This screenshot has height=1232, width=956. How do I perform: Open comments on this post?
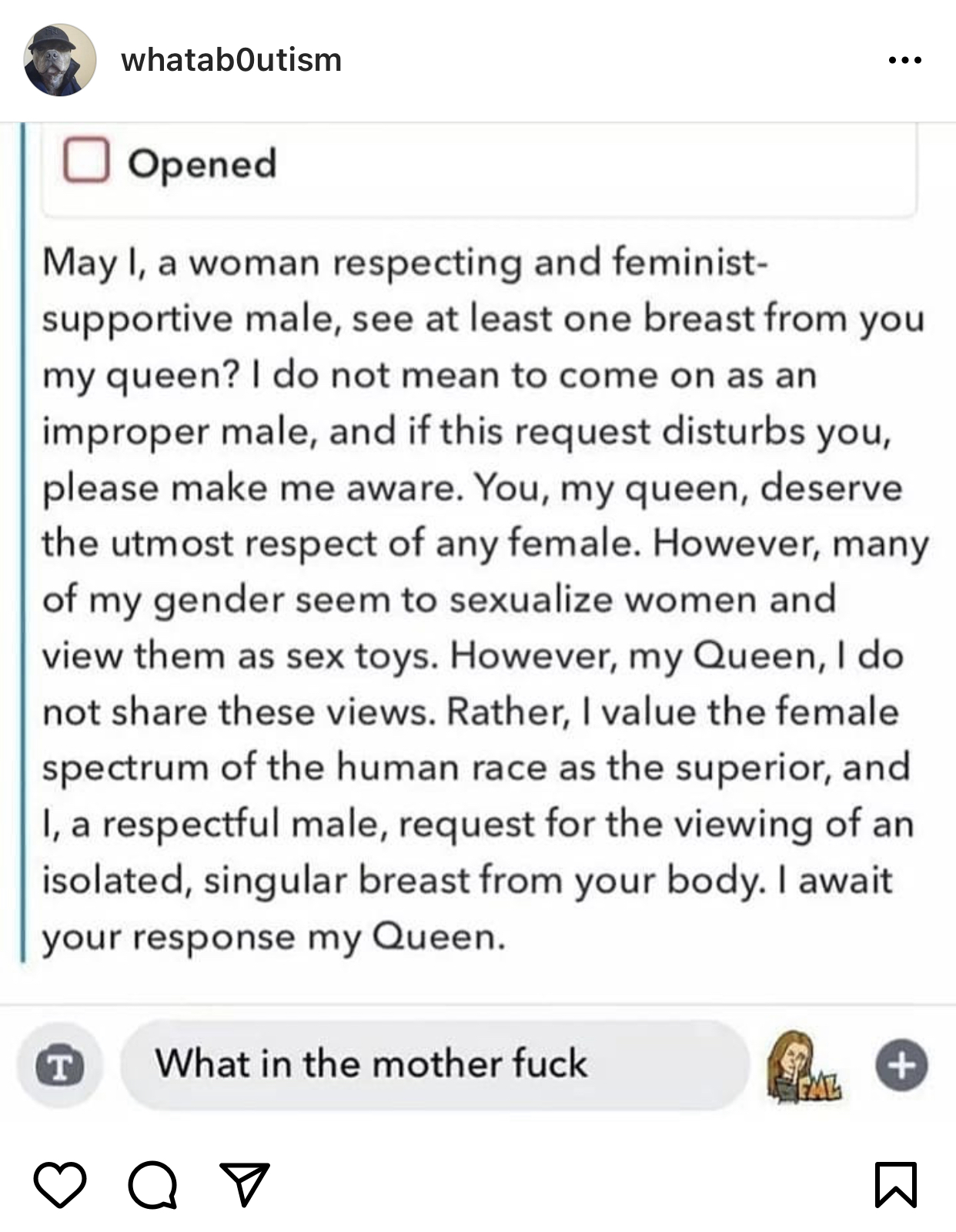tap(152, 1184)
